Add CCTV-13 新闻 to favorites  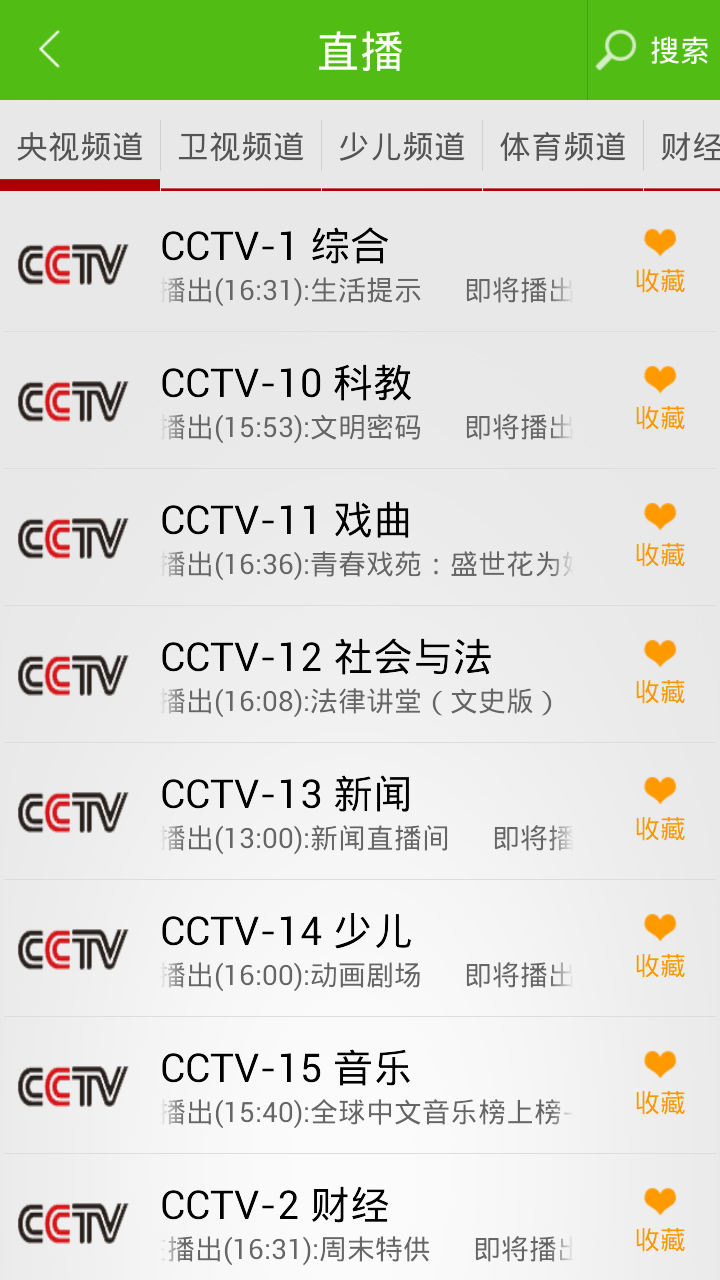[x=660, y=809]
